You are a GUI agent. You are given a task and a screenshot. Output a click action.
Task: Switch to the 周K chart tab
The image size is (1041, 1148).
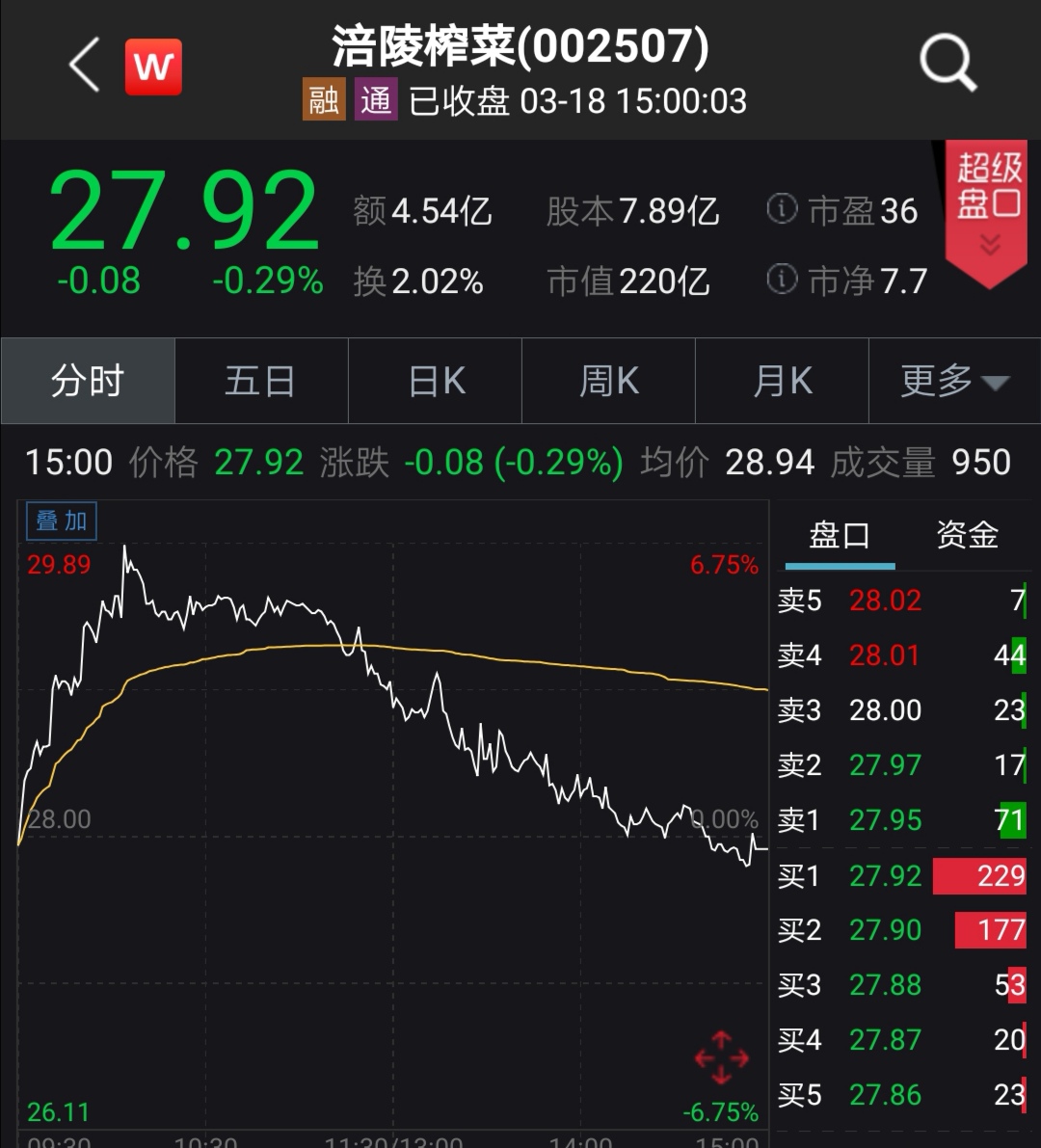pyautogui.click(x=608, y=382)
